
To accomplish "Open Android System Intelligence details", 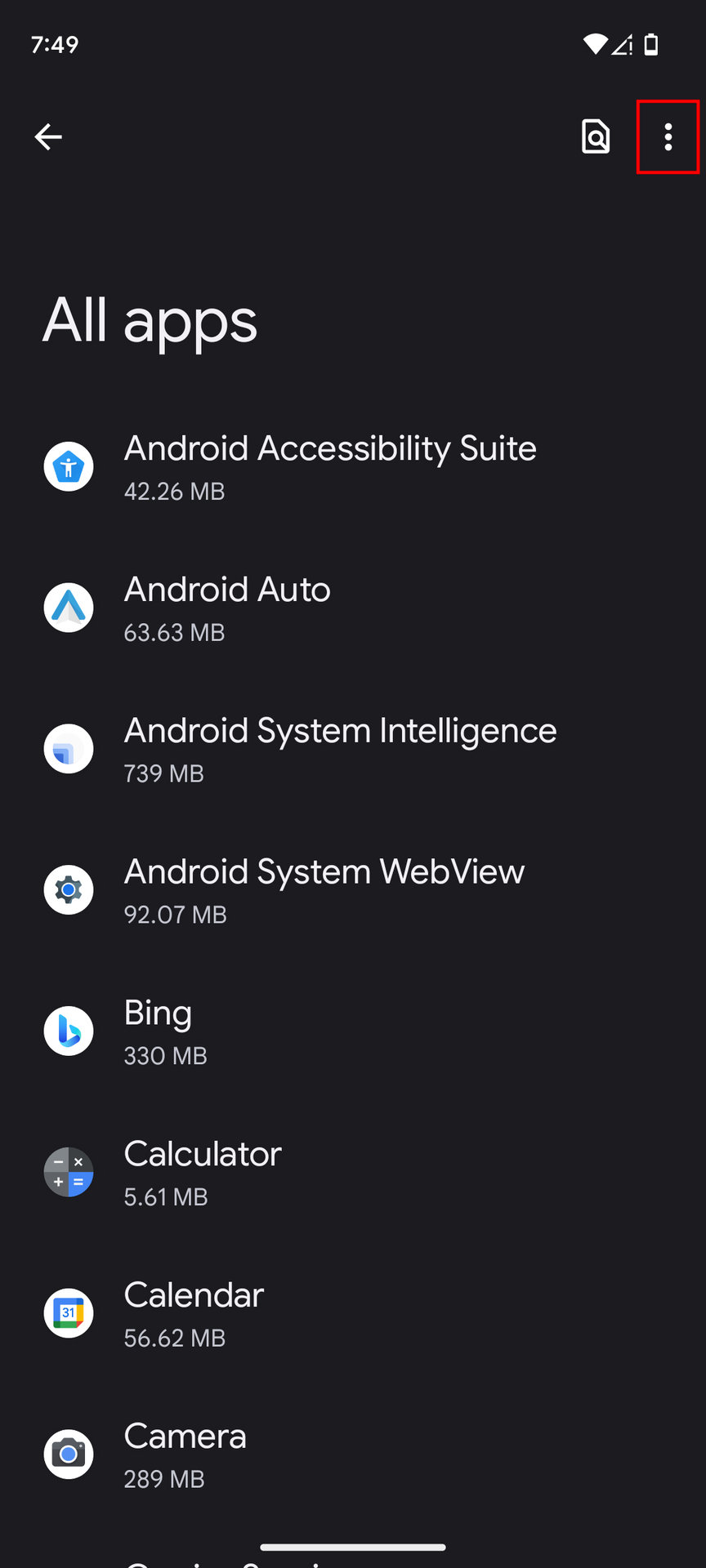I will click(340, 750).
